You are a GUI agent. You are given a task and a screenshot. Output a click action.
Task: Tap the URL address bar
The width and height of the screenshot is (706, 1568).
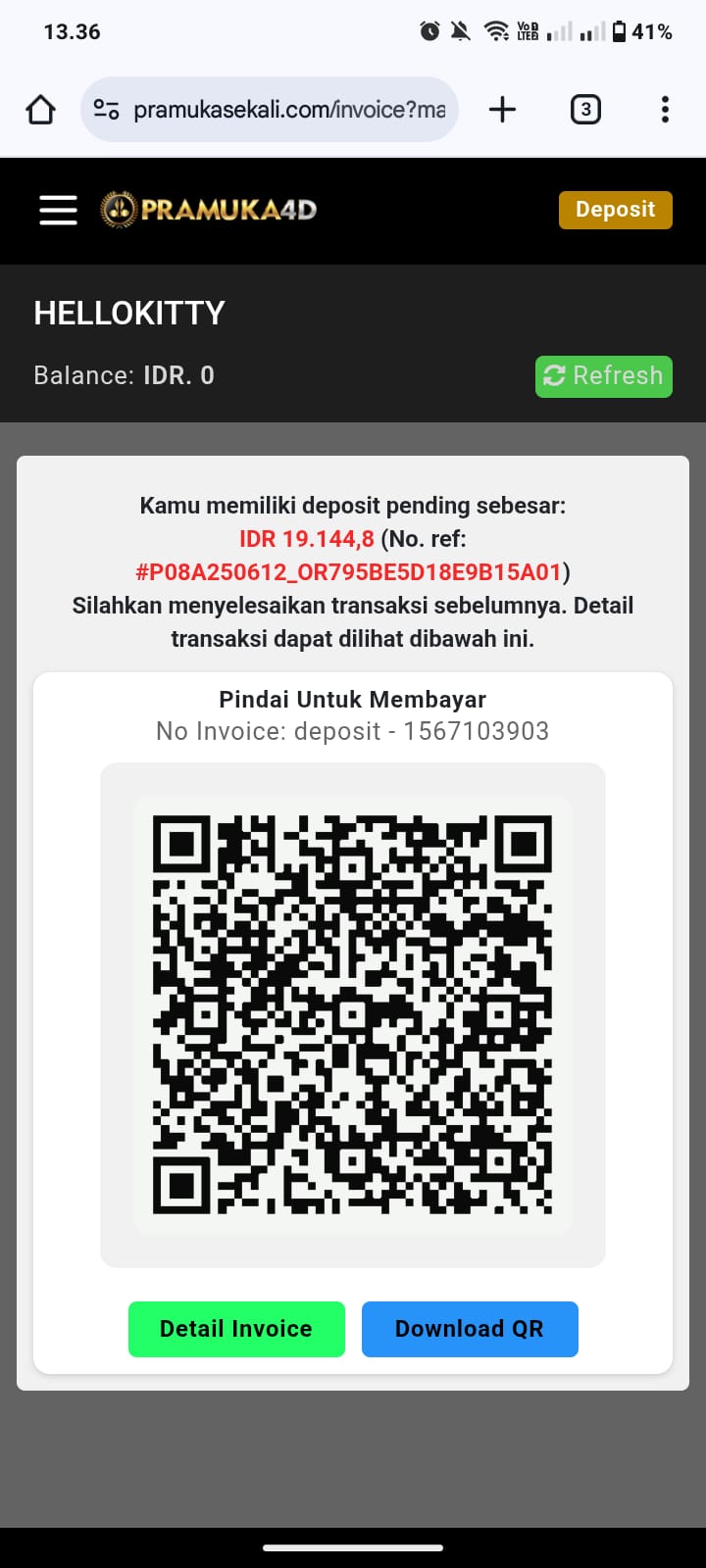point(289,110)
